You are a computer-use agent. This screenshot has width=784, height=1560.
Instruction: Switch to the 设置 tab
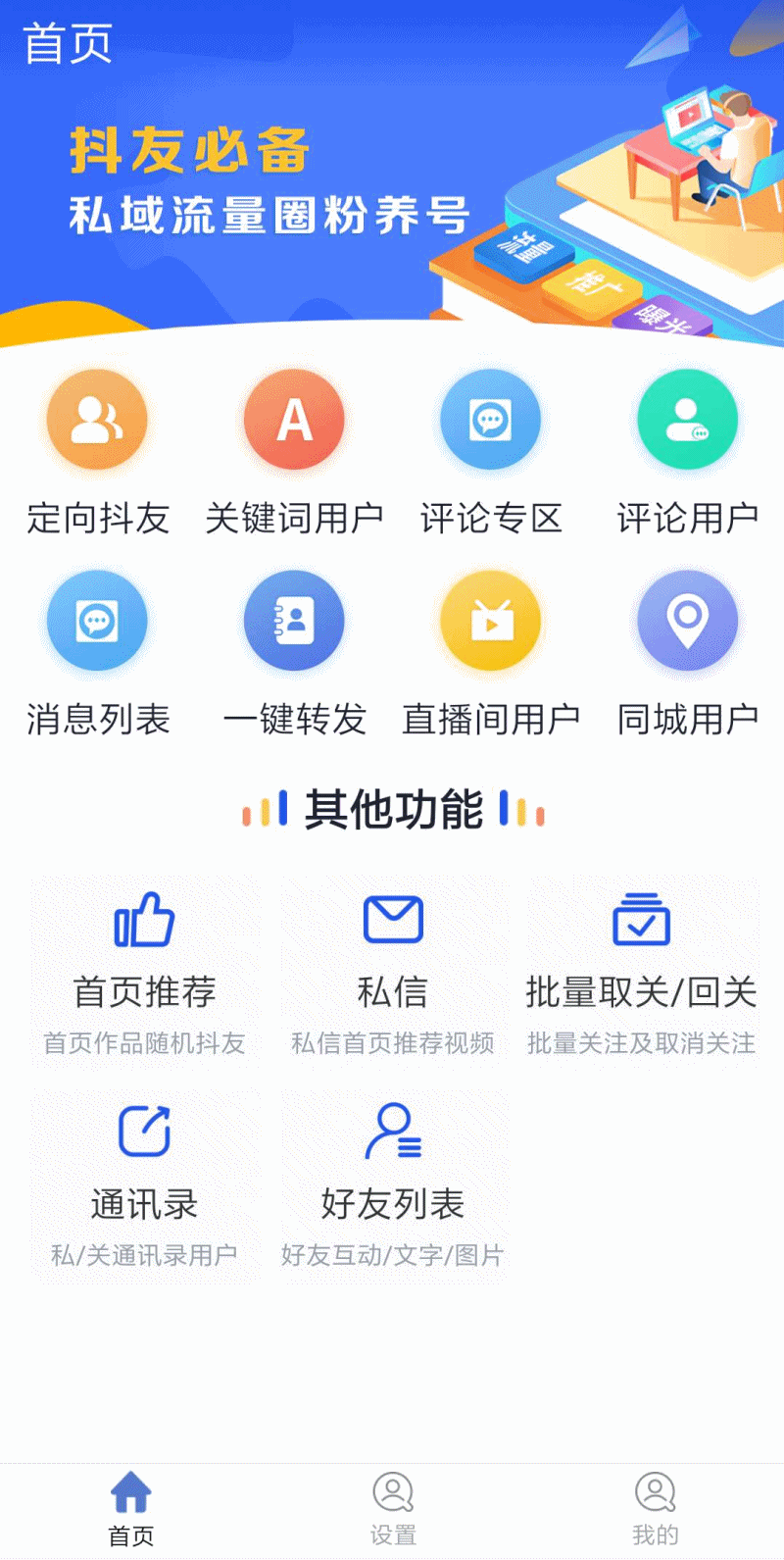click(392, 1507)
